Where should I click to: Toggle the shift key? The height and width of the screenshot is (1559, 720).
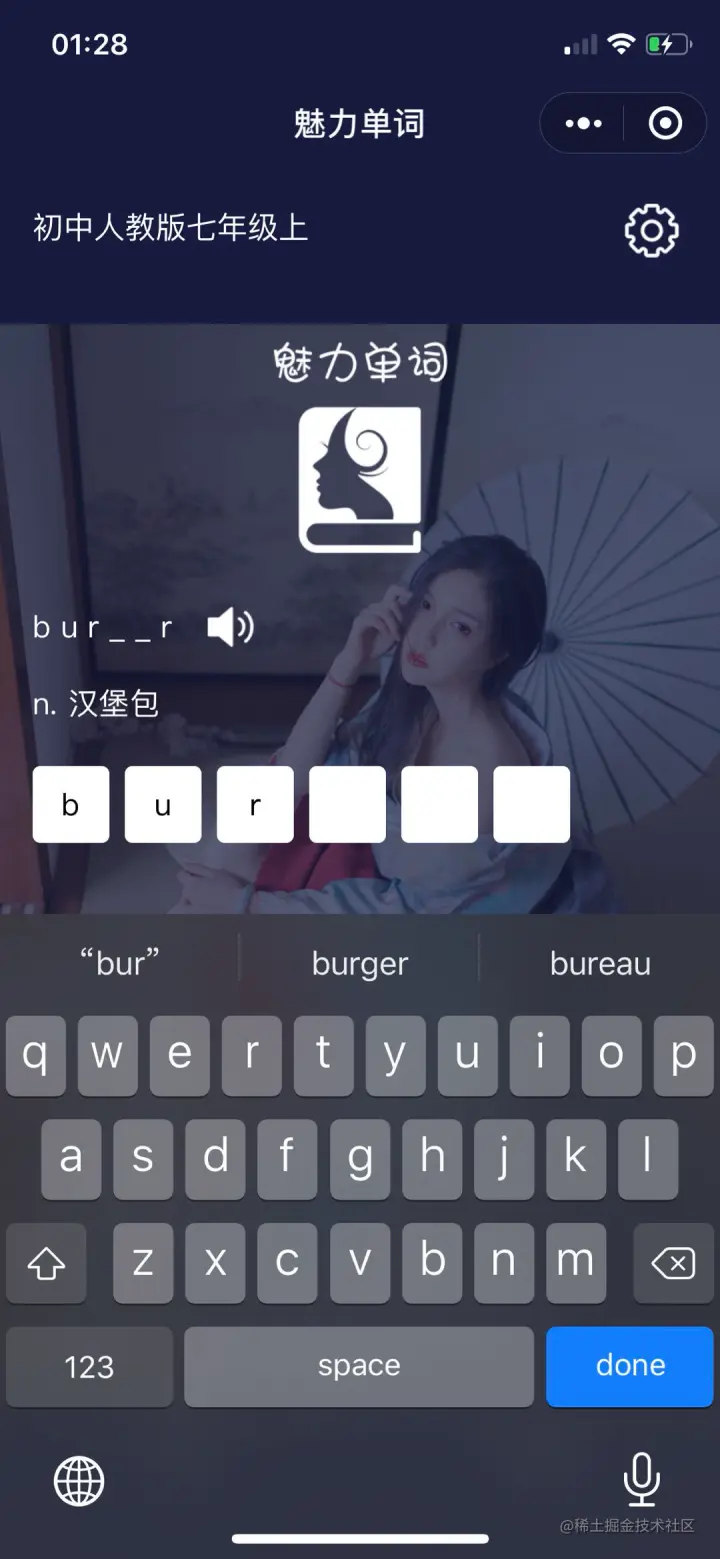(46, 1263)
